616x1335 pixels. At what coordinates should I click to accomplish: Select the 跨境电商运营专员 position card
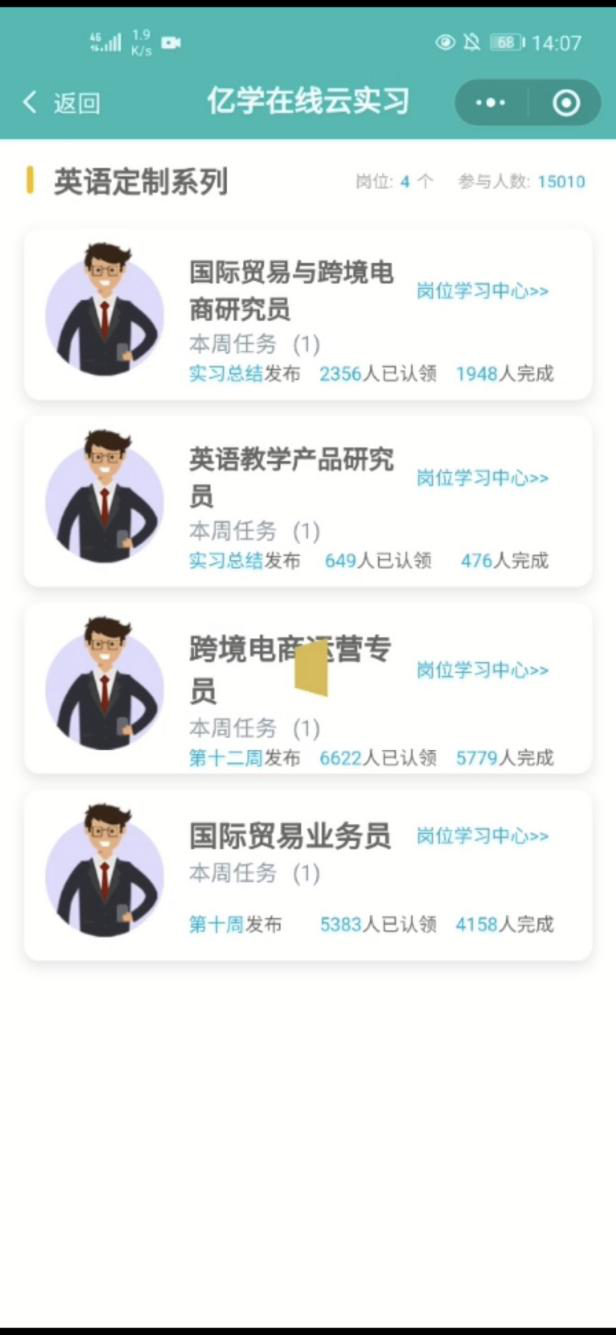(x=290, y=667)
